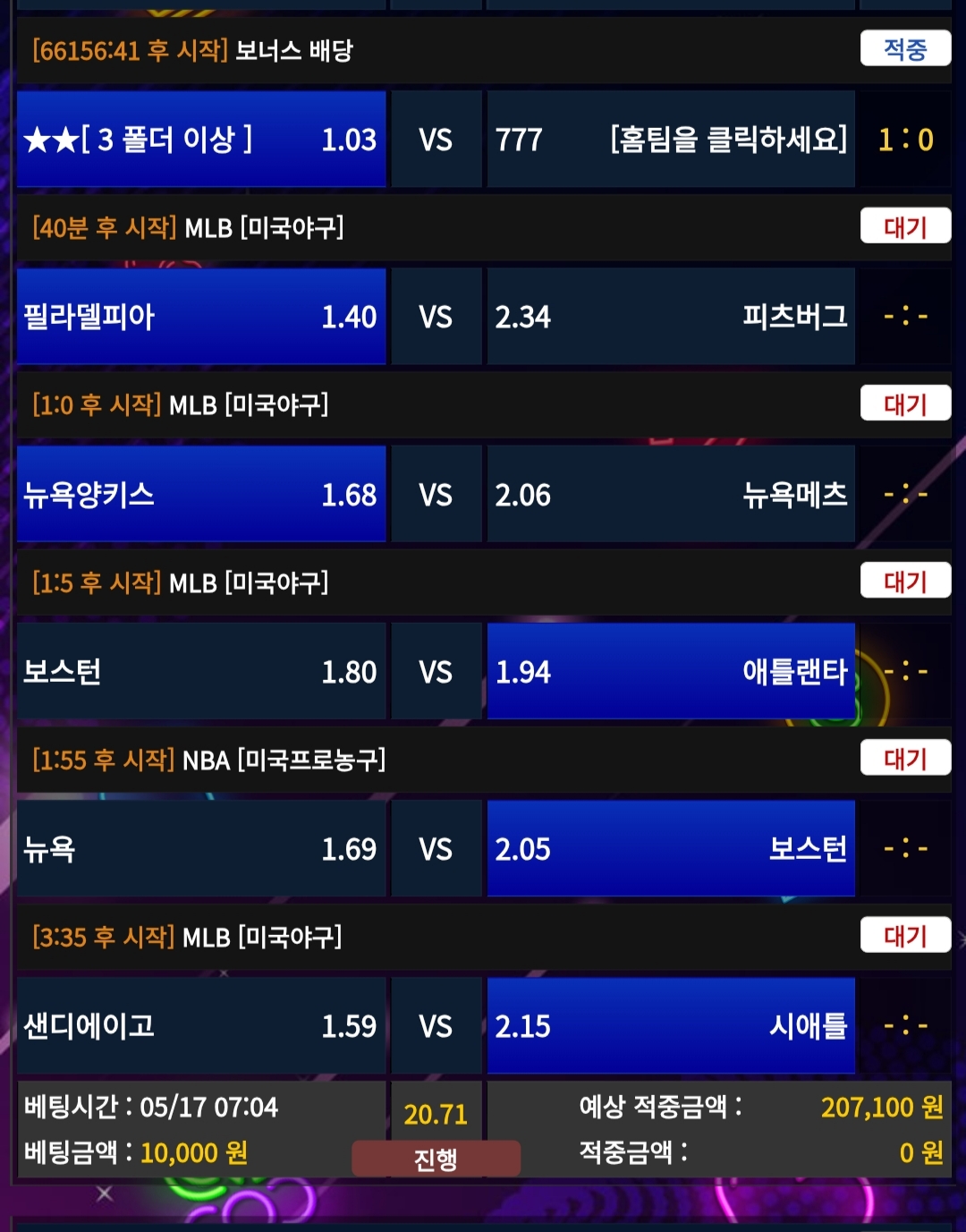Delete this bet slip with the X icon
Image resolution: width=966 pixels, height=1232 pixels.
(x=105, y=1194)
